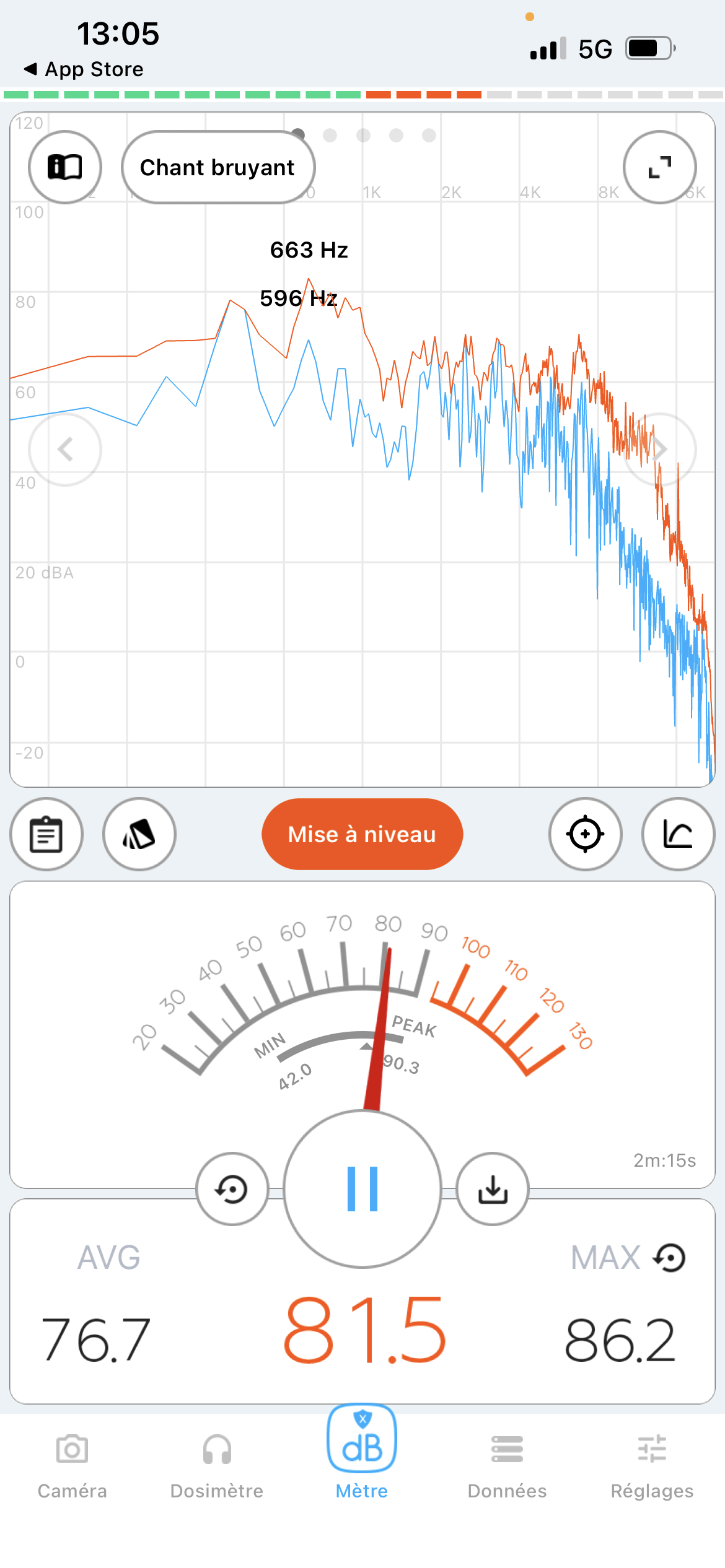Save the recording with download icon

(493, 1189)
